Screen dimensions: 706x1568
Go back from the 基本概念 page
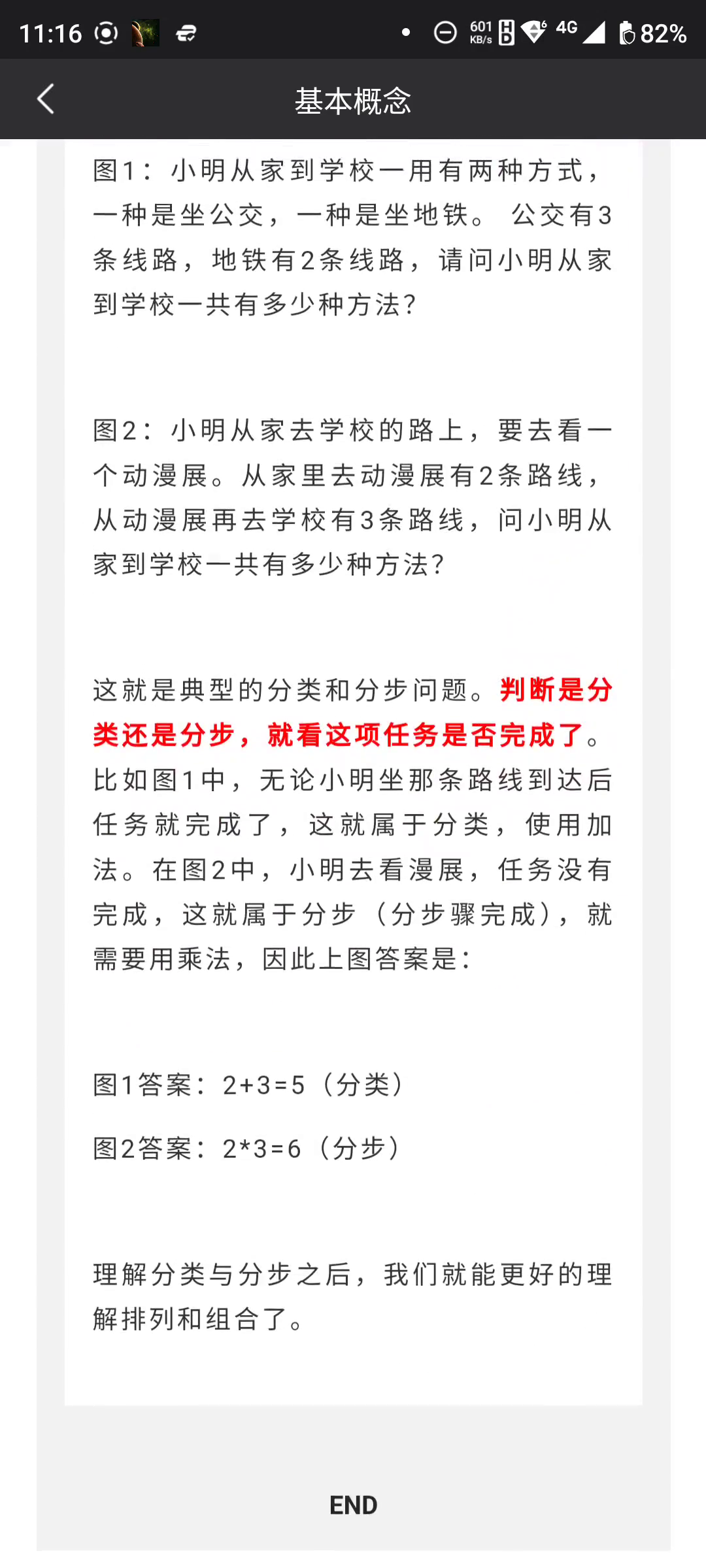tap(46, 99)
